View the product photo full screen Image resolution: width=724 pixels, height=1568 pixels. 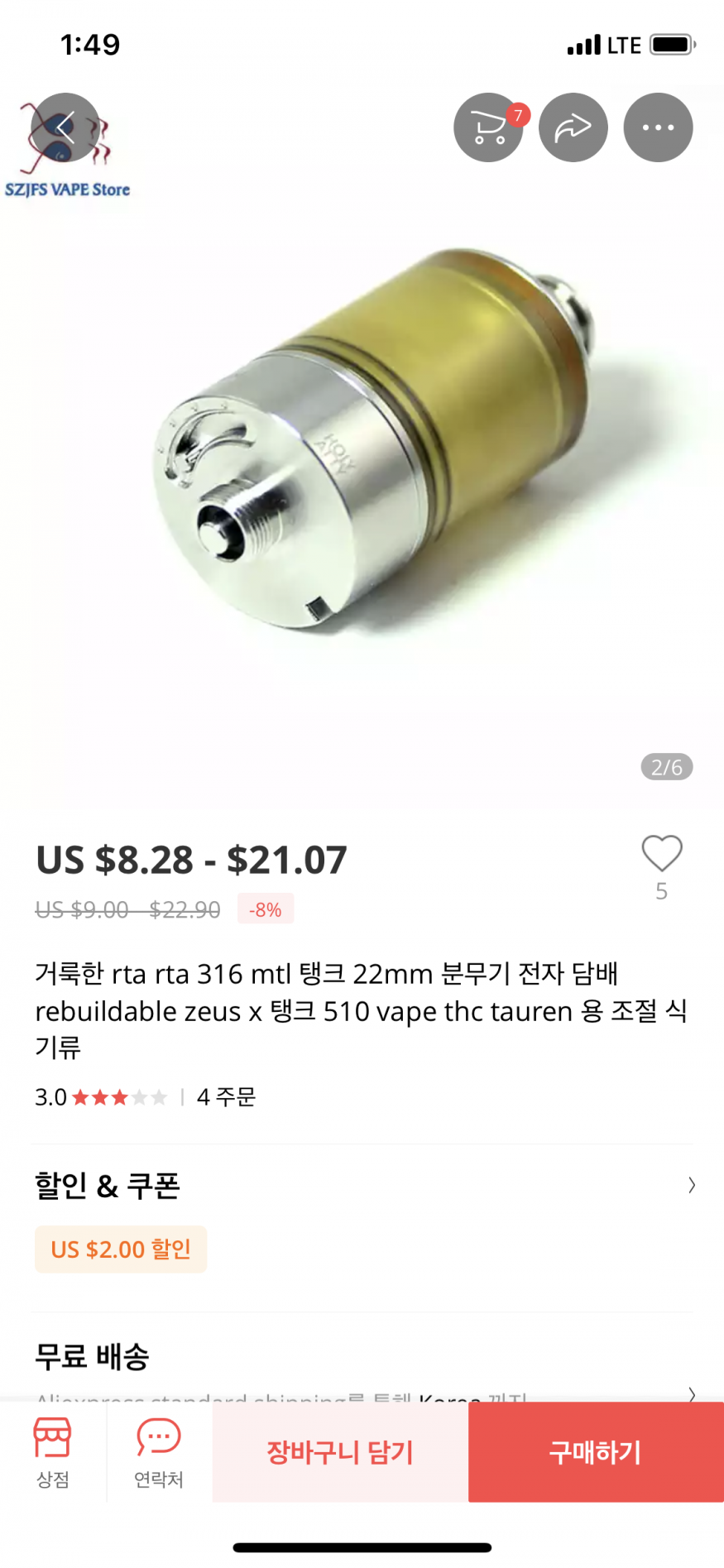[362, 463]
